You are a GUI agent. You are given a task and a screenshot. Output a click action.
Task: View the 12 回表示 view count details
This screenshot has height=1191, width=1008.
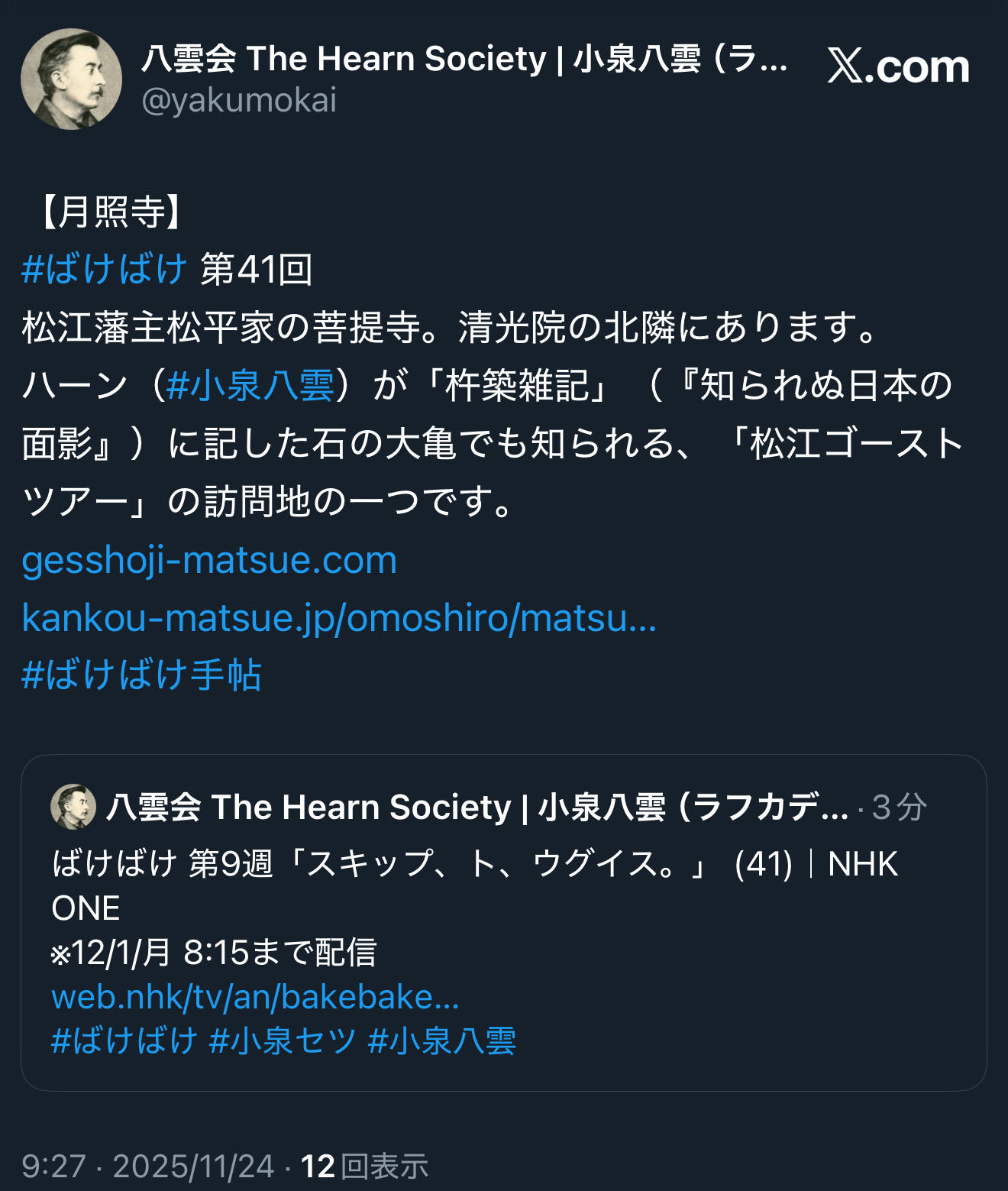click(x=364, y=1167)
